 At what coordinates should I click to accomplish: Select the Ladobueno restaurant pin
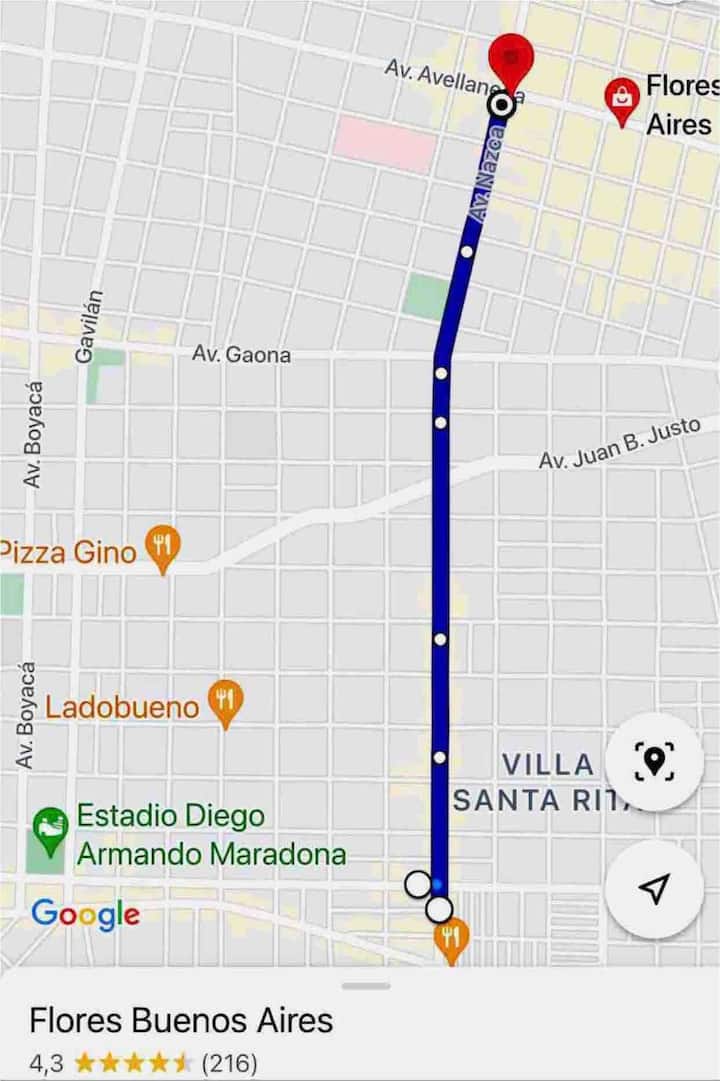coord(225,703)
